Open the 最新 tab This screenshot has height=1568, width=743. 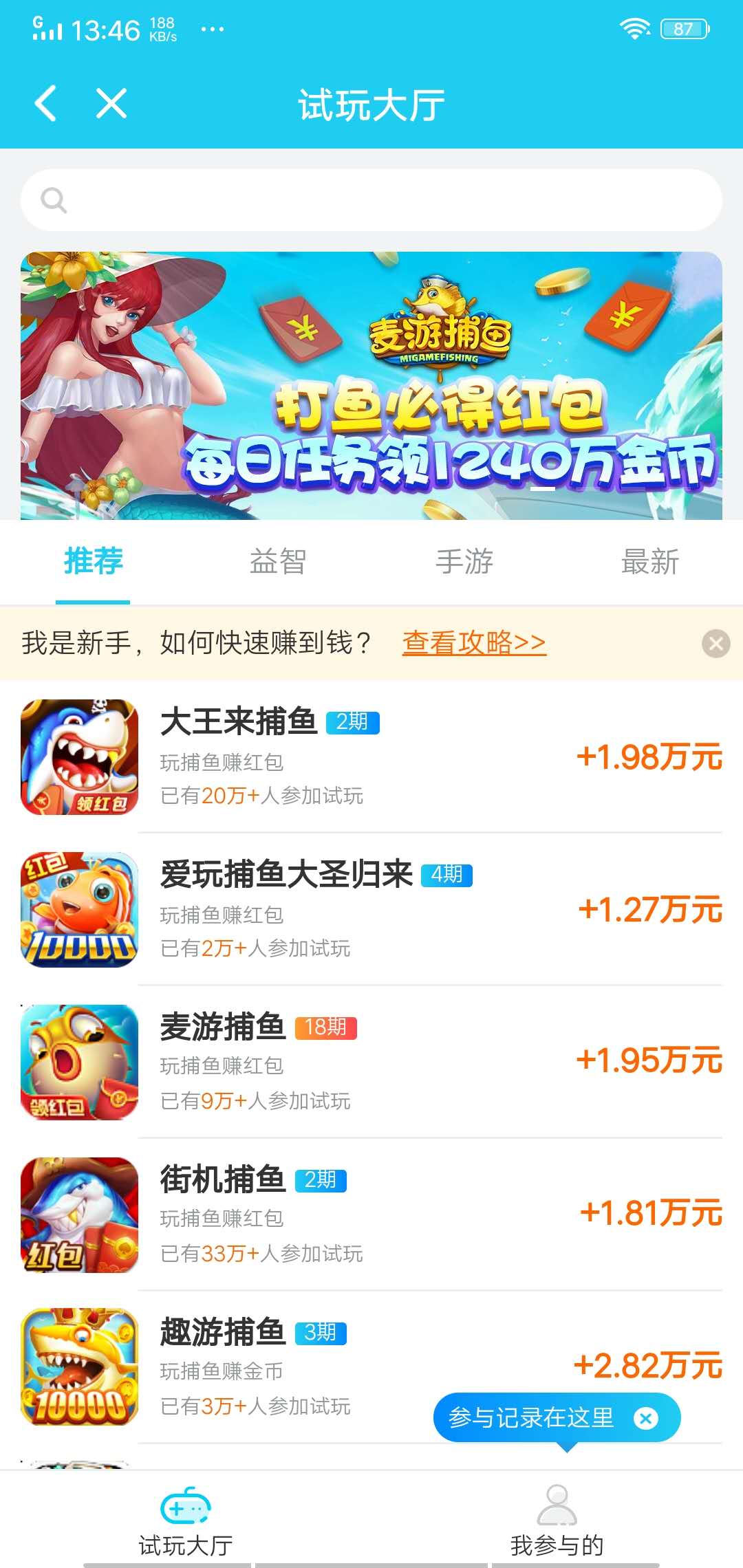click(650, 562)
